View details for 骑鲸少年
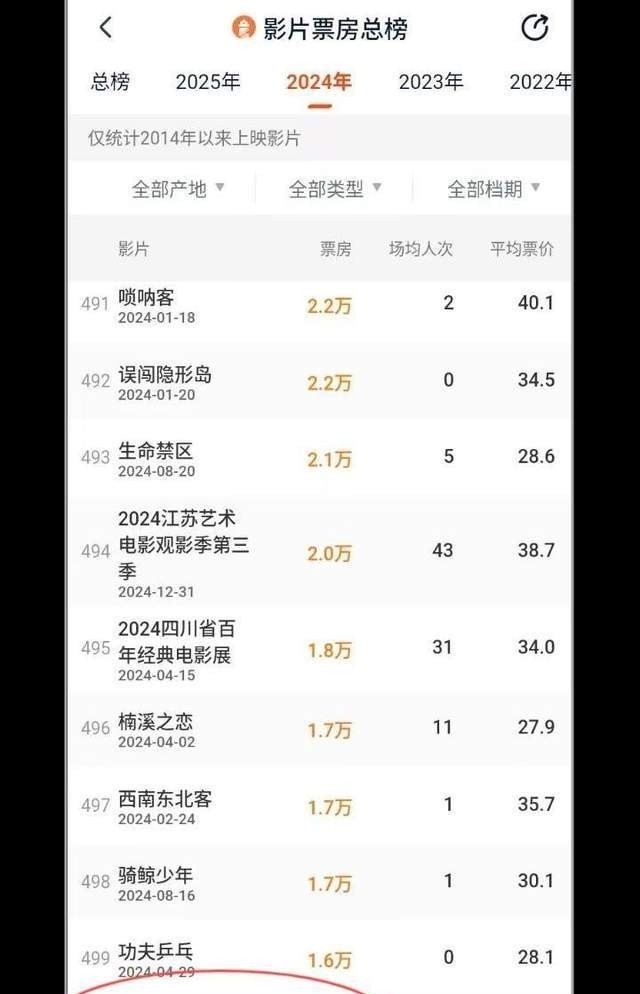 [x=156, y=876]
